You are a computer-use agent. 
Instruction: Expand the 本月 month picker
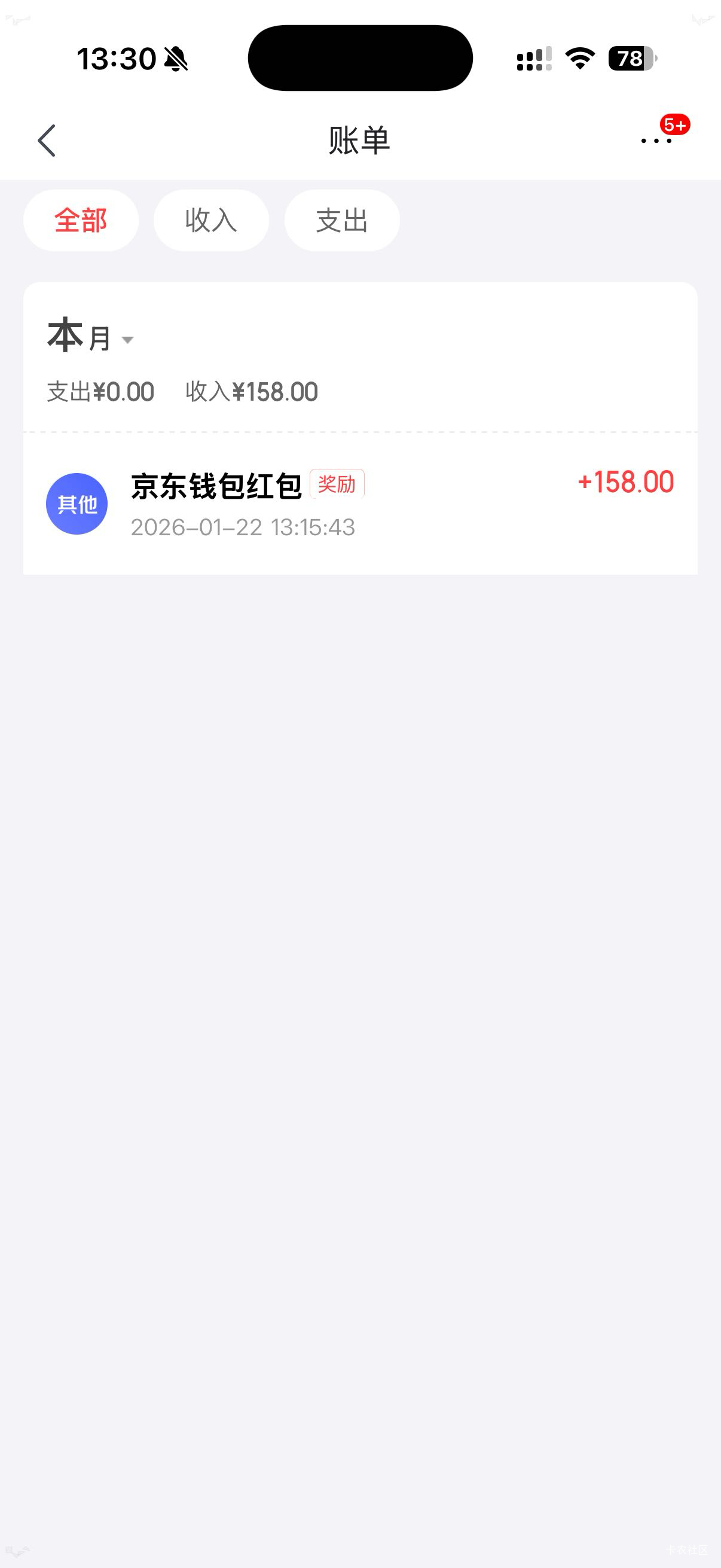[91, 338]
